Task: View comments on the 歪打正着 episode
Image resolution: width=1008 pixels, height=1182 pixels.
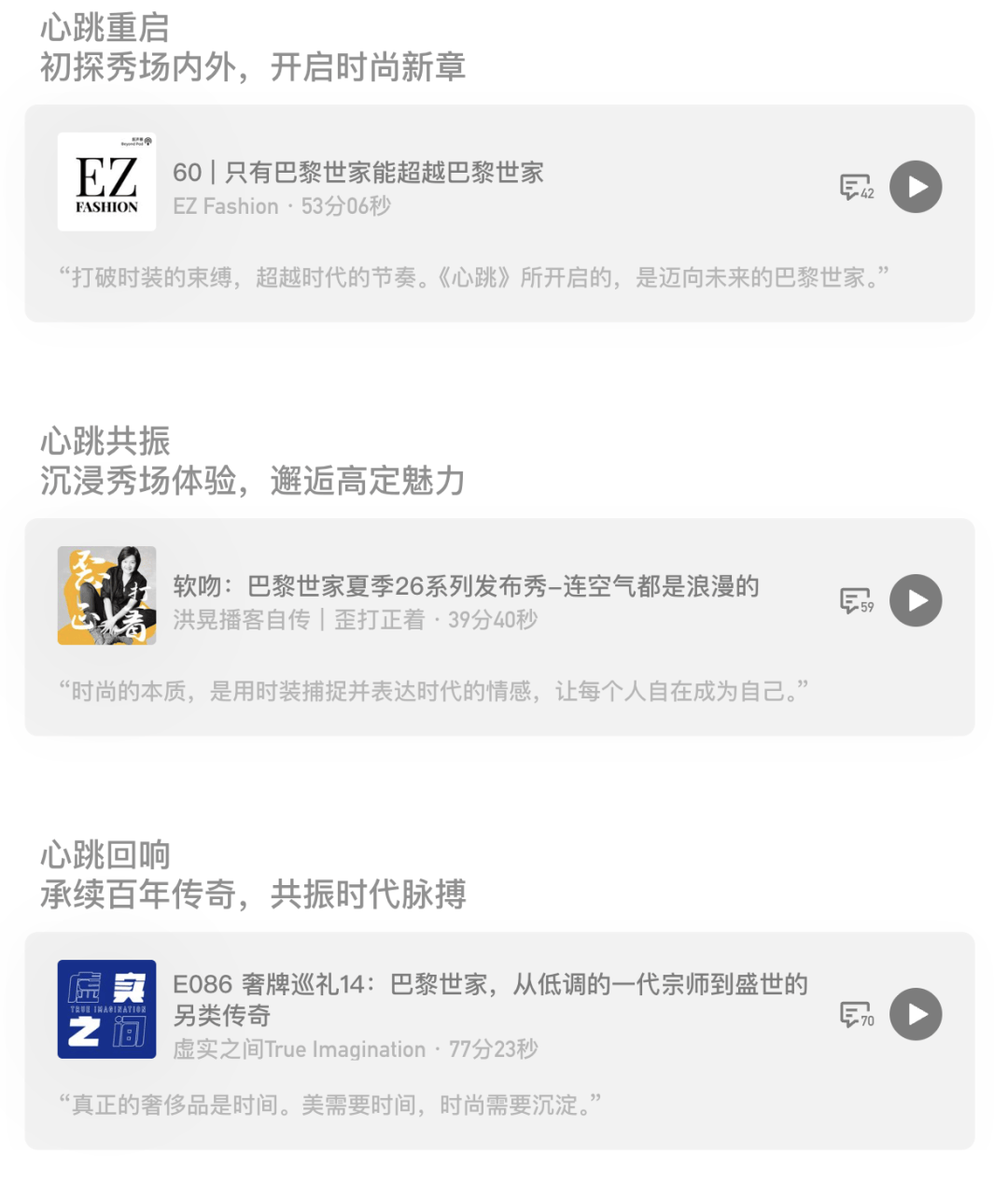Action: coord(856,601)
